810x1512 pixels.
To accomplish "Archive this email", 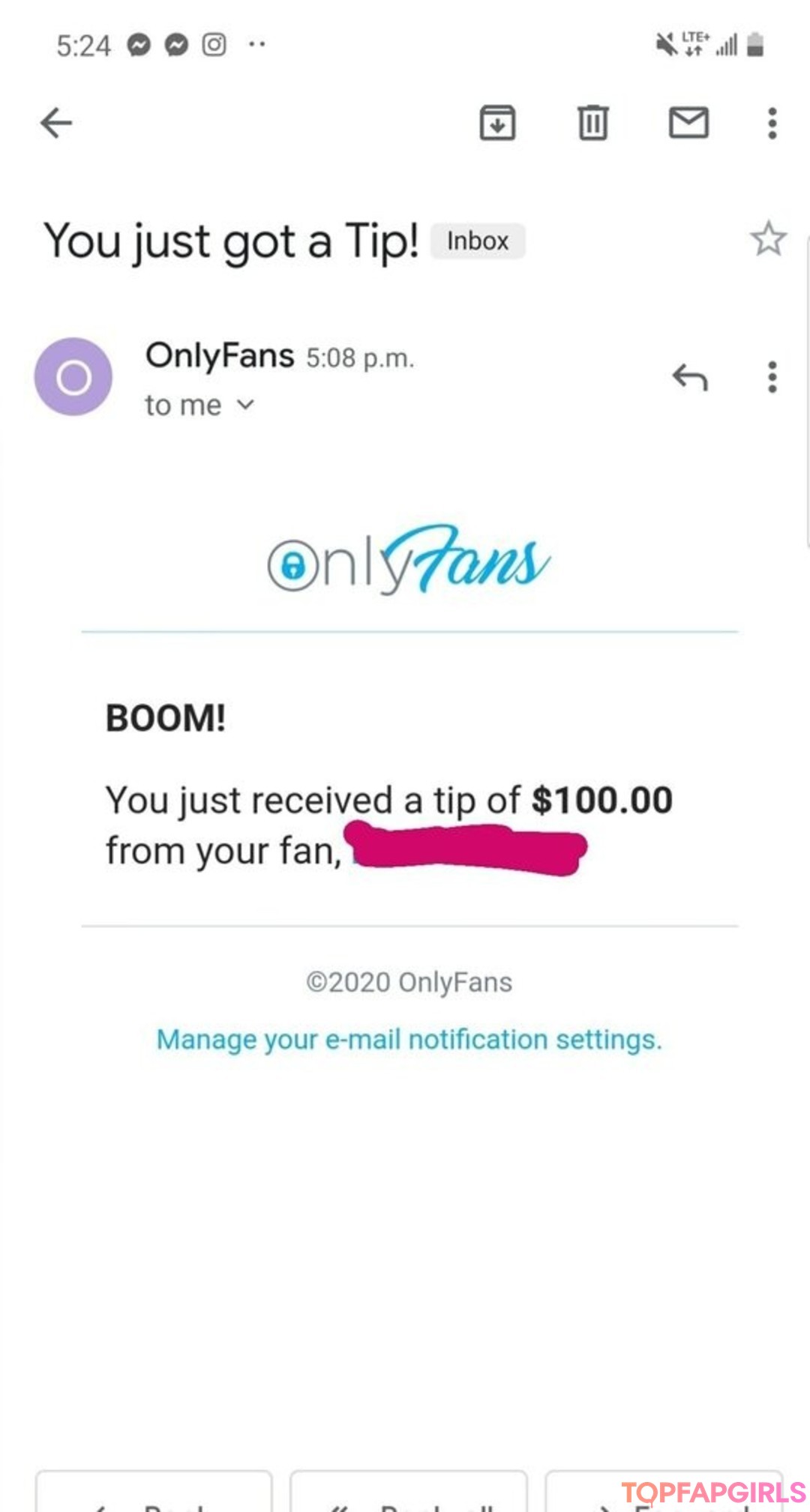I will [497, 123].
